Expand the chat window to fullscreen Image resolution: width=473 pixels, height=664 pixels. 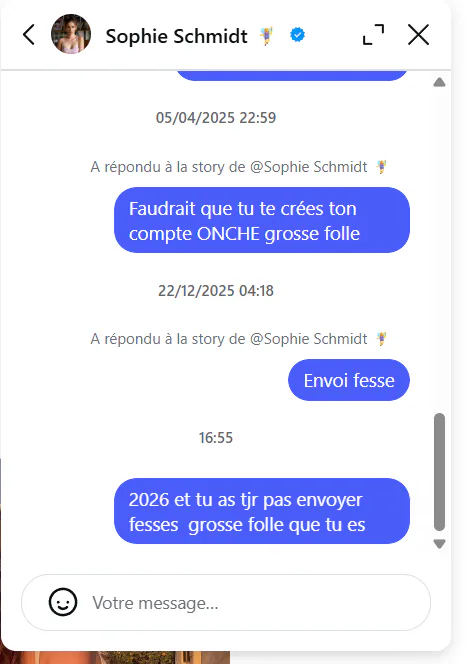(373, 34)
